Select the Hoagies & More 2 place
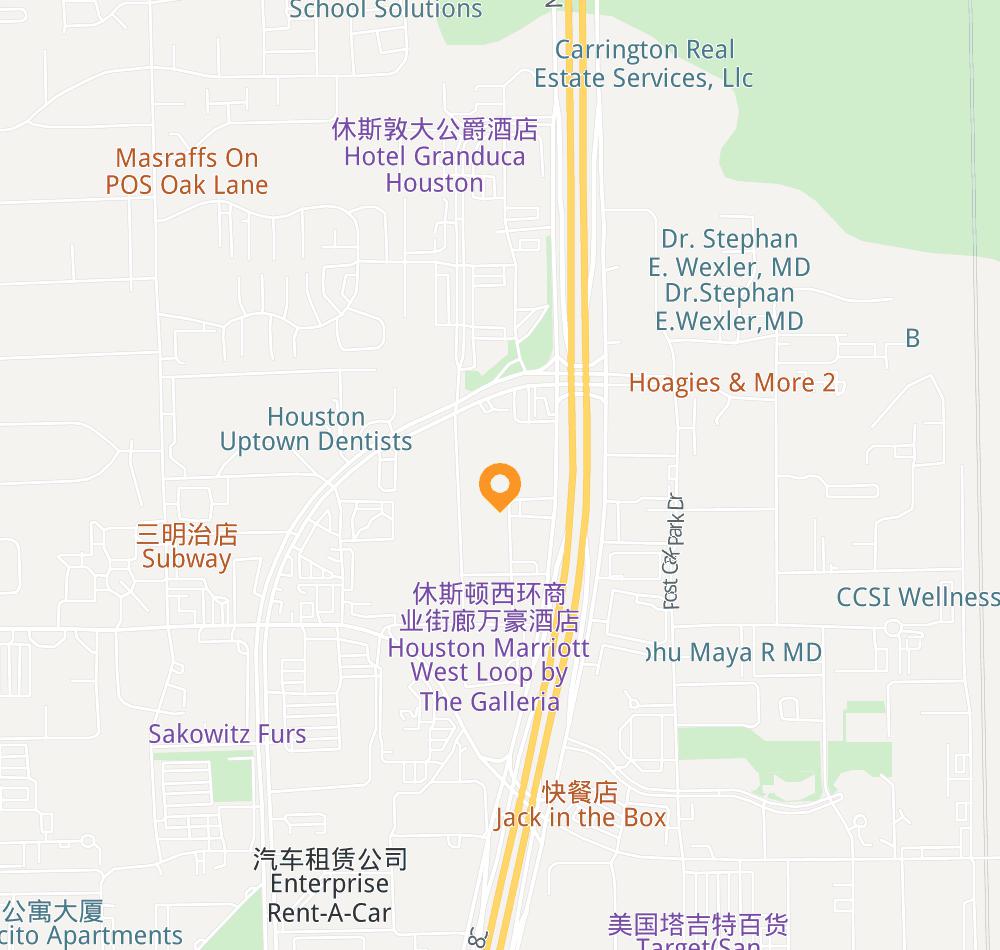 tap(731, 383)
